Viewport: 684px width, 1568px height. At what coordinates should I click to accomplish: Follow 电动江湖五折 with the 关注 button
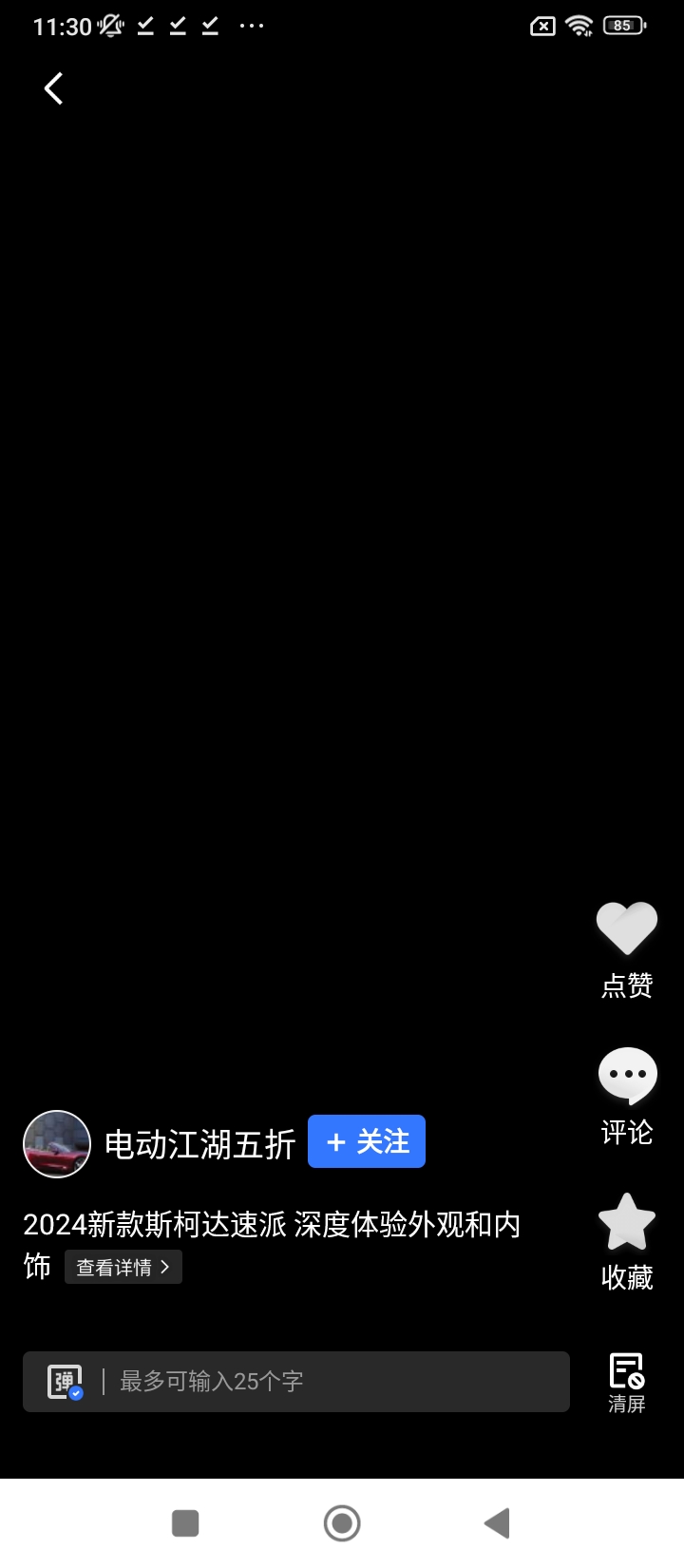click(x=367, y=1141)
